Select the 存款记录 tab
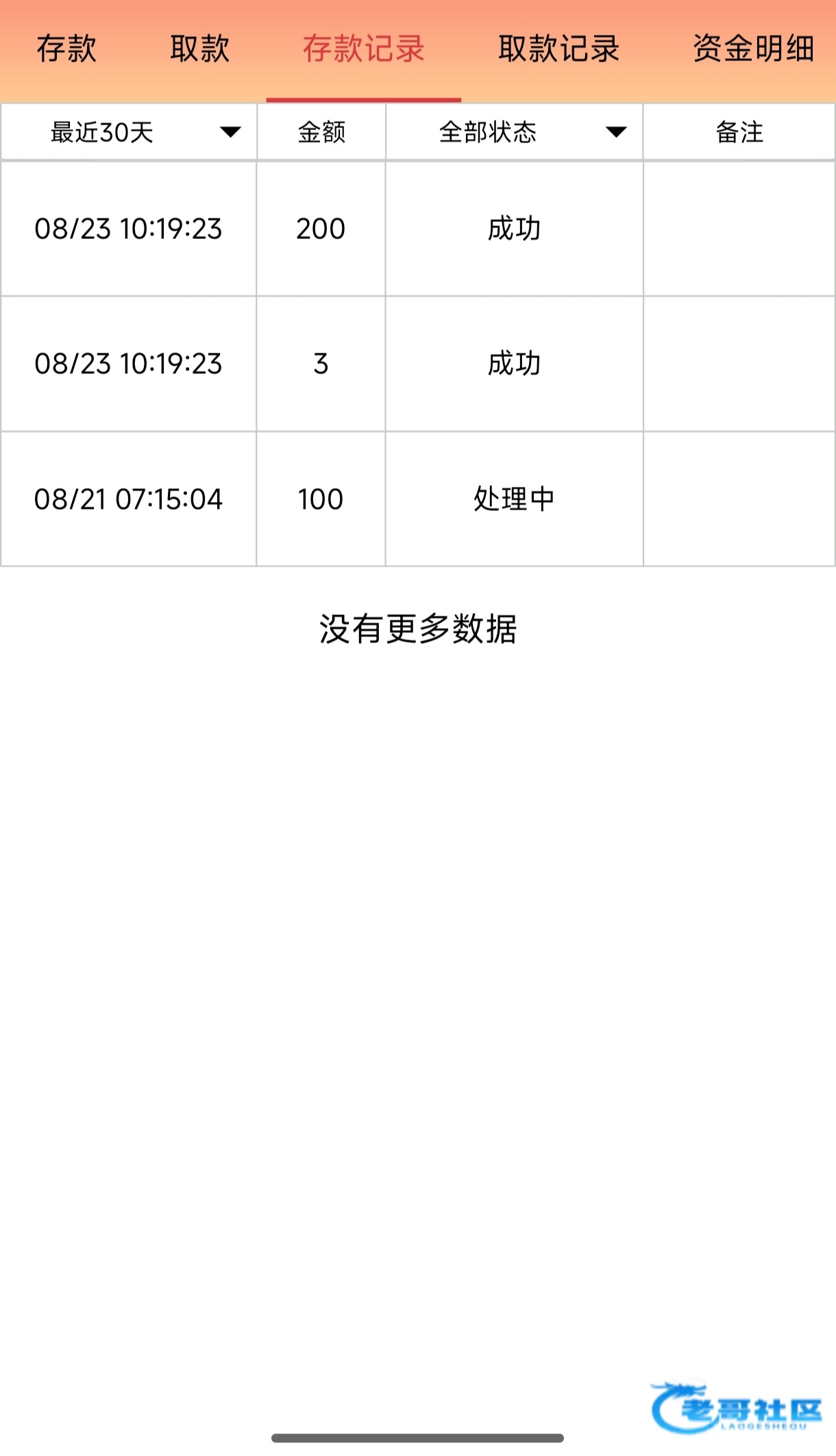Image resolution: width=836 pixels, height=1456 pixels. (364, 49)
